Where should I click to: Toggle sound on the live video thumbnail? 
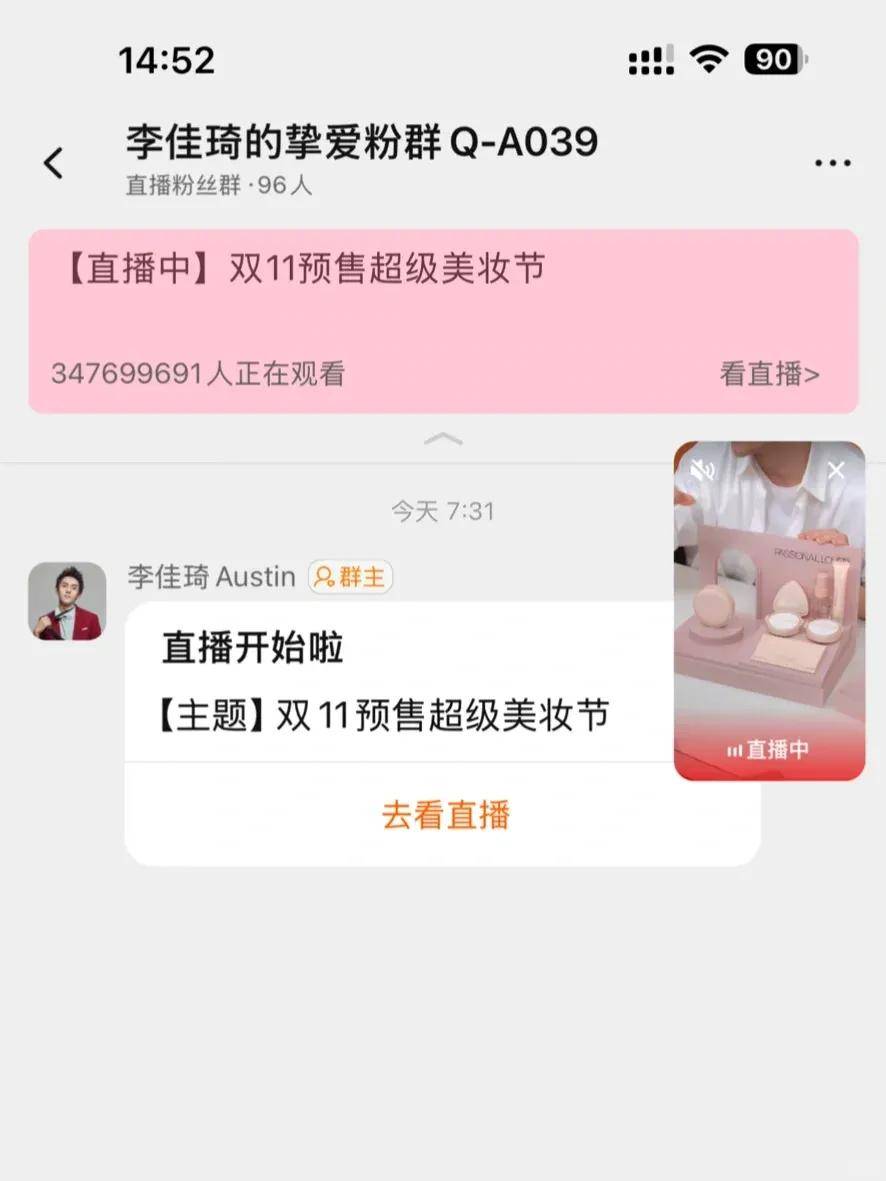703,469
